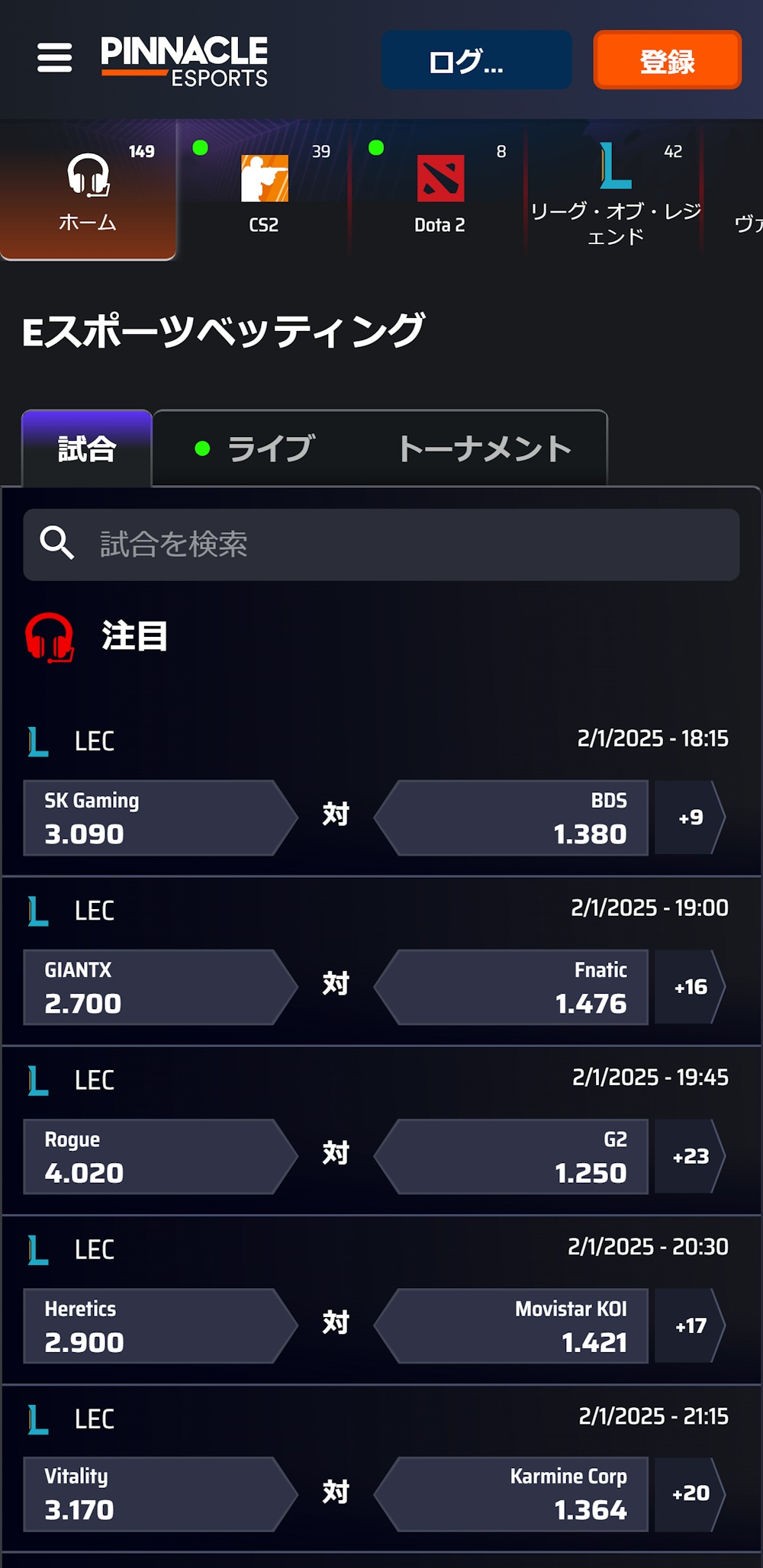Expand the +9 extra markets for SK Gaming vs BDS

click(689, 818)
